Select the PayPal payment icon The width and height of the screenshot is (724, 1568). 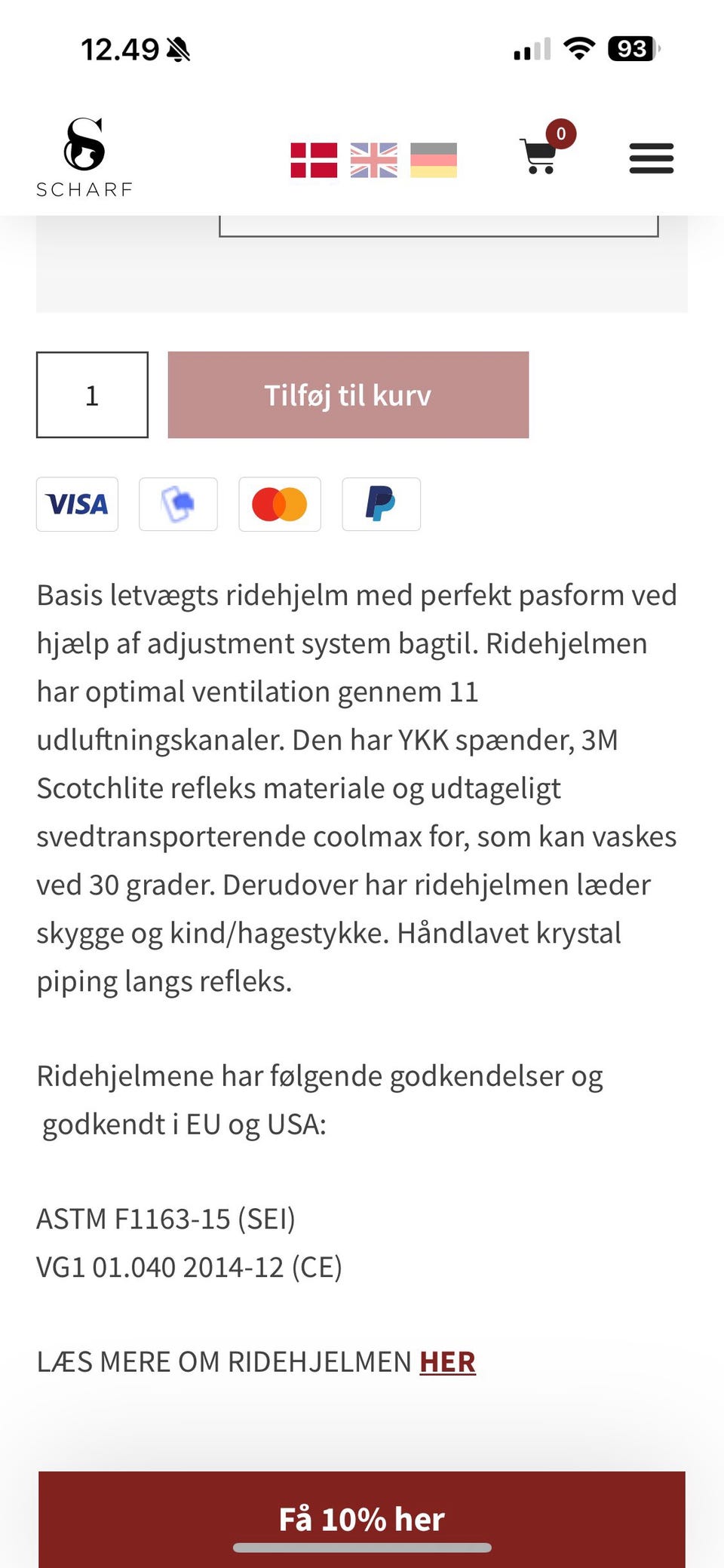click(381, 504)
